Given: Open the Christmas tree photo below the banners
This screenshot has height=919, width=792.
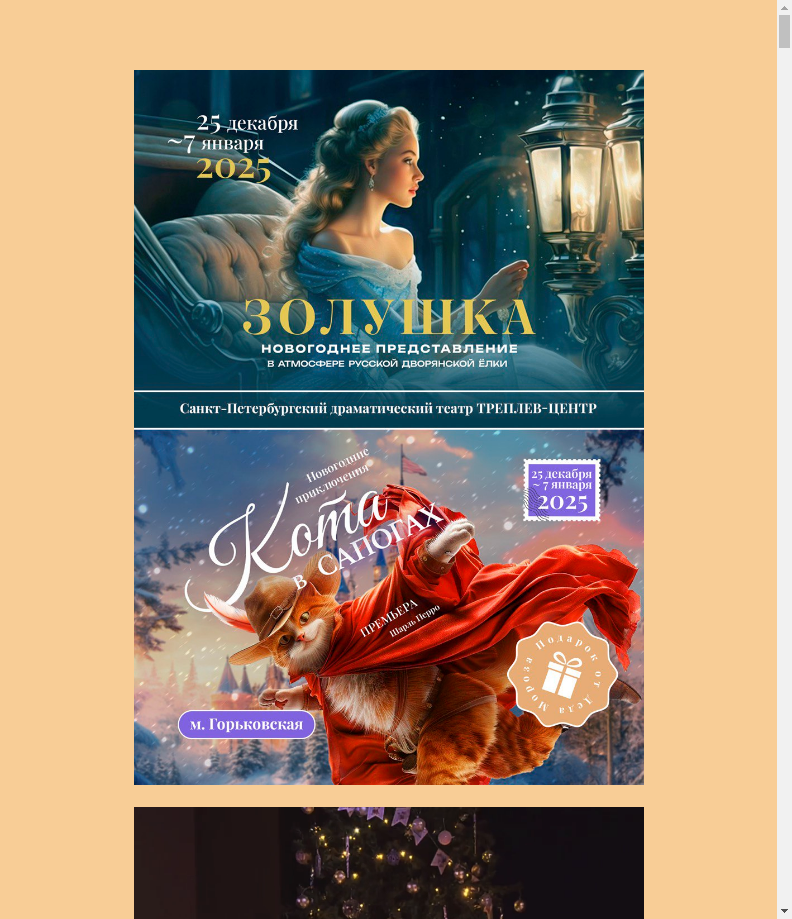Looking at the screenshot, I should pyautogui.click(x=388, y=862).
